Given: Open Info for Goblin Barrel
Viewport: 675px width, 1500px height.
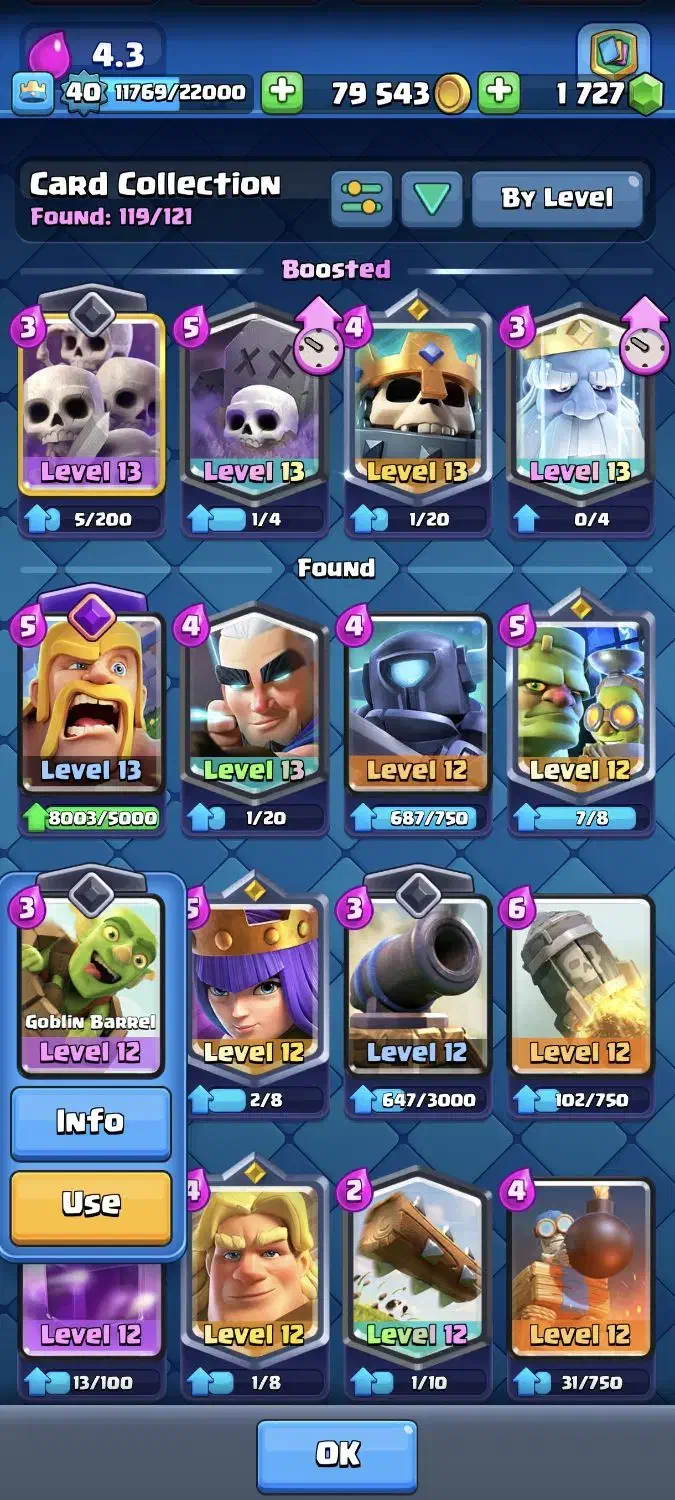Looking at the screenshot, I should [91, 1124].
